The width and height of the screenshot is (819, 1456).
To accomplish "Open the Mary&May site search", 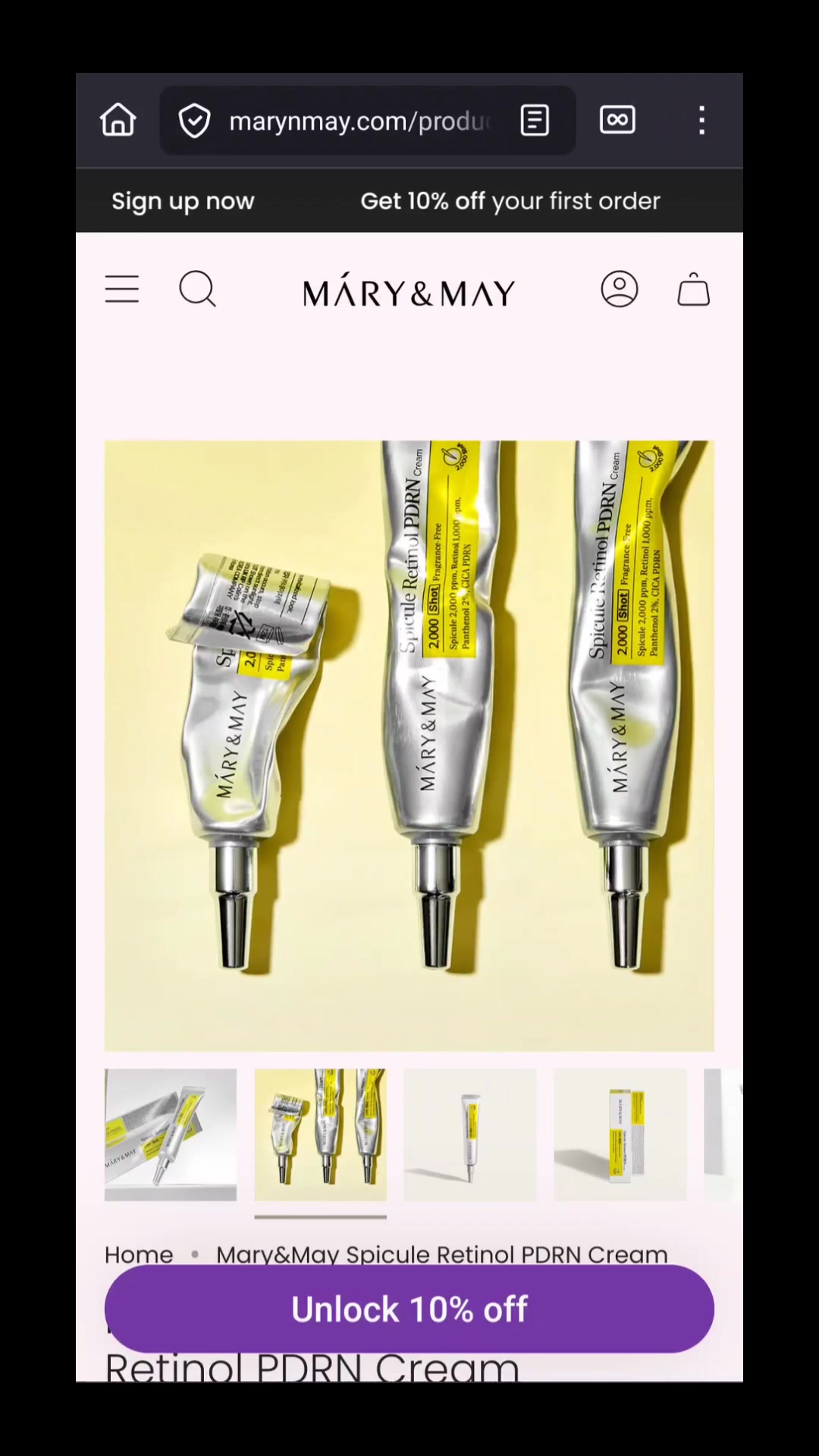I will click(197, 289).
